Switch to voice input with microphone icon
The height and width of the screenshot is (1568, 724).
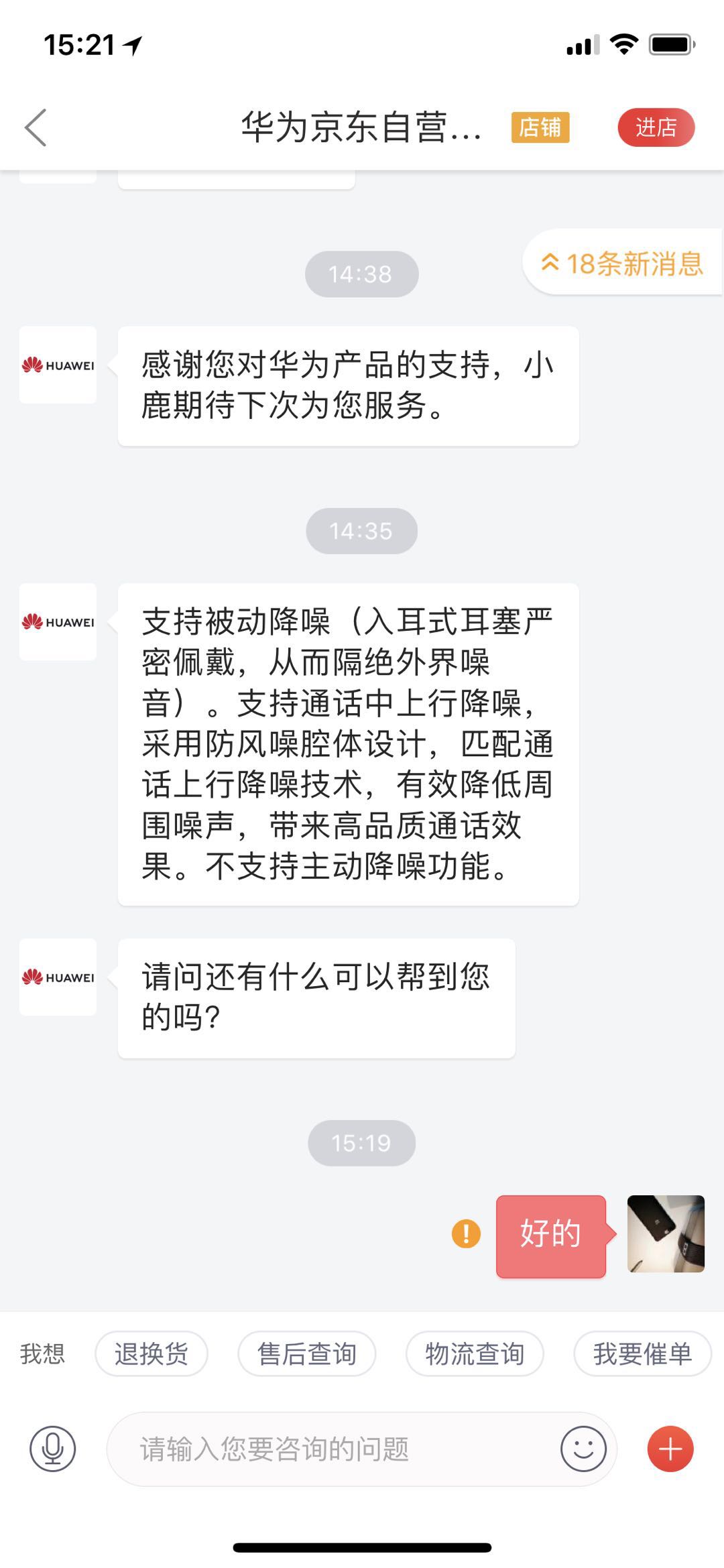[53, 1449]
